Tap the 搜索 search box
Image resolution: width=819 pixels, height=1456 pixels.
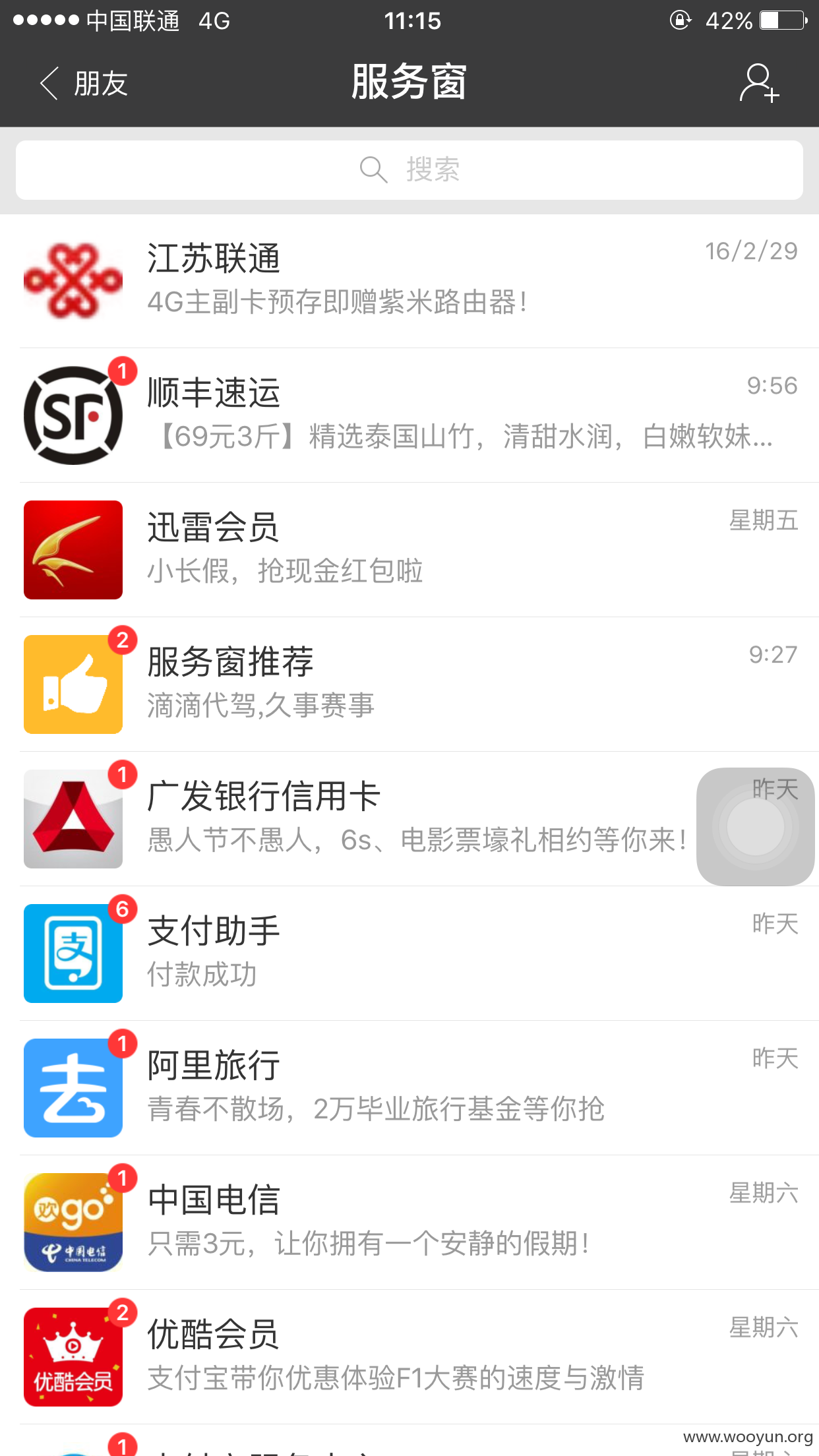point(409,170)
